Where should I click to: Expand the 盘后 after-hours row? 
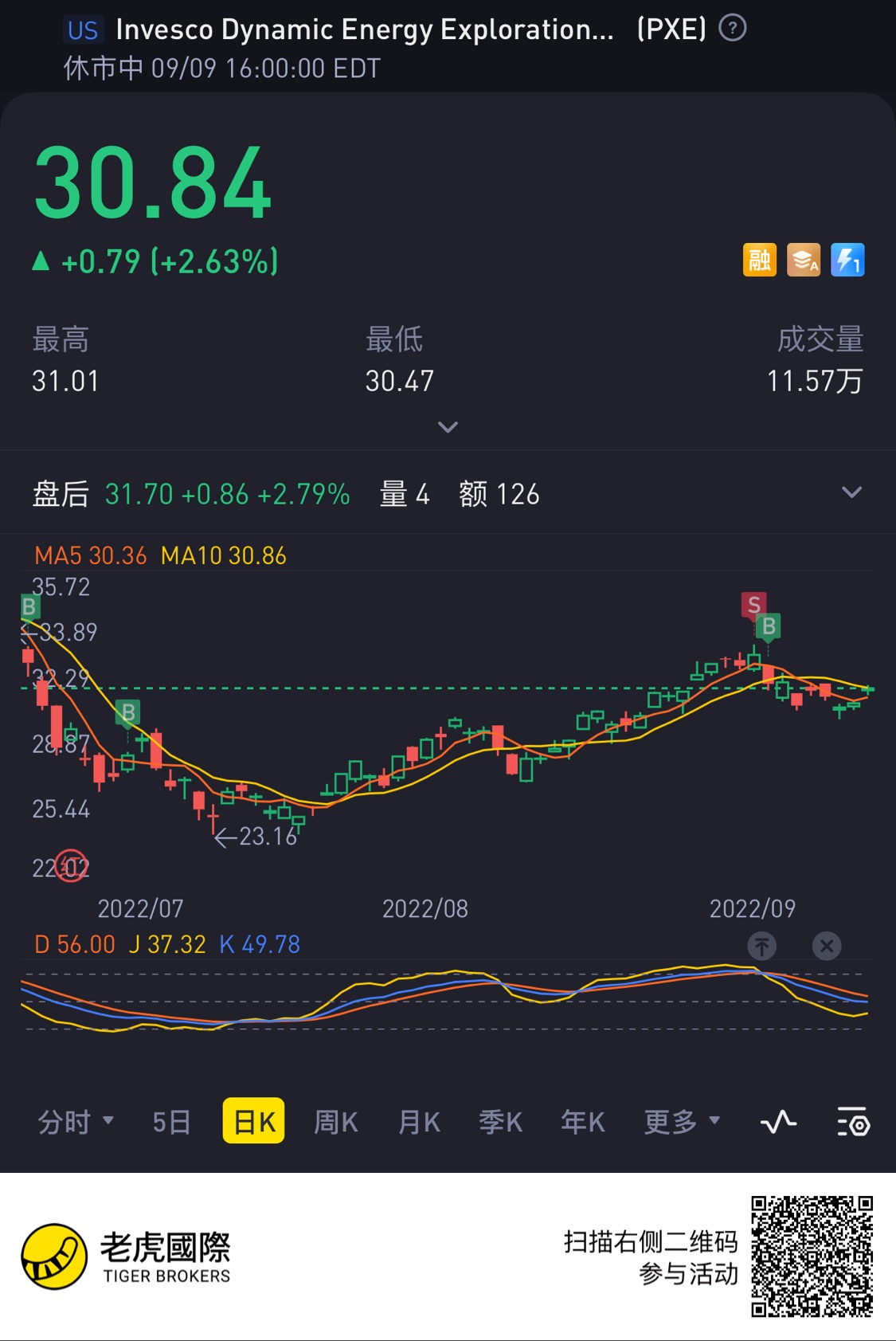click(851, 492)
